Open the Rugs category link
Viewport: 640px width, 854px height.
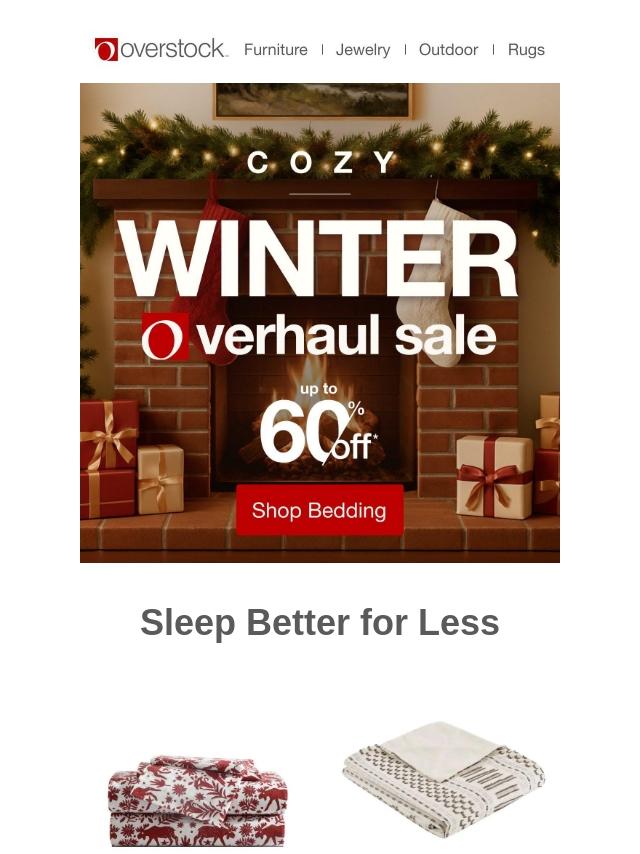526,50
